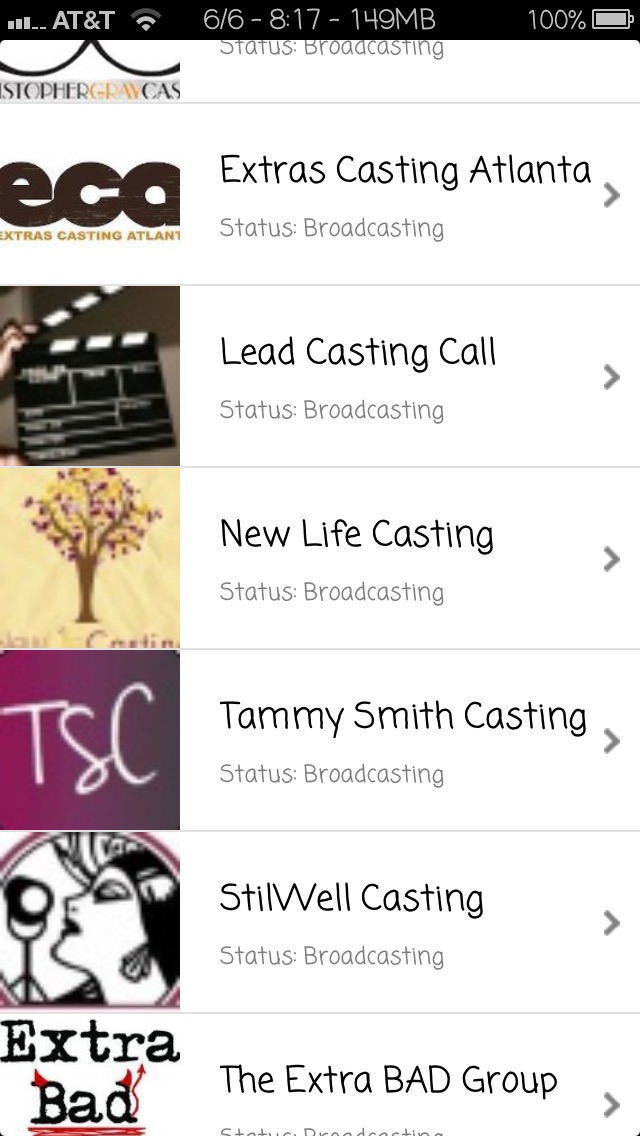Open StilWell Casting entry

[x=352, y=922]
